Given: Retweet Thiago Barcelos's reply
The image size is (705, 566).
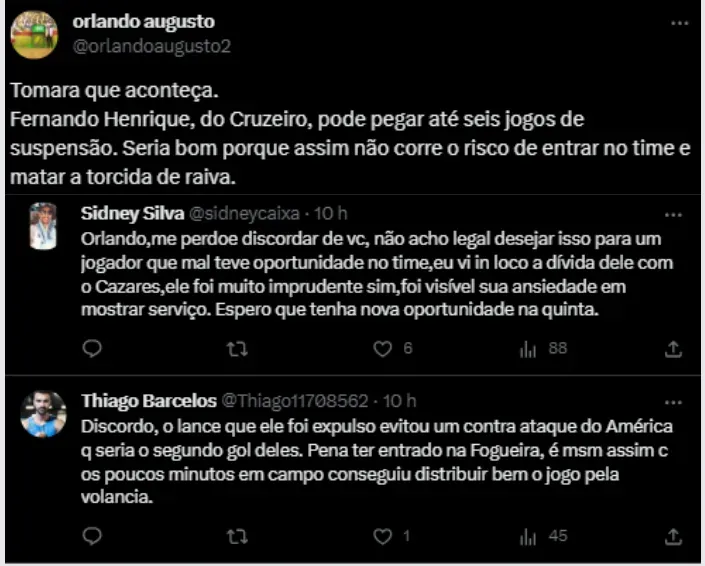Looking at the screenshot, I should tap(237, 537).
